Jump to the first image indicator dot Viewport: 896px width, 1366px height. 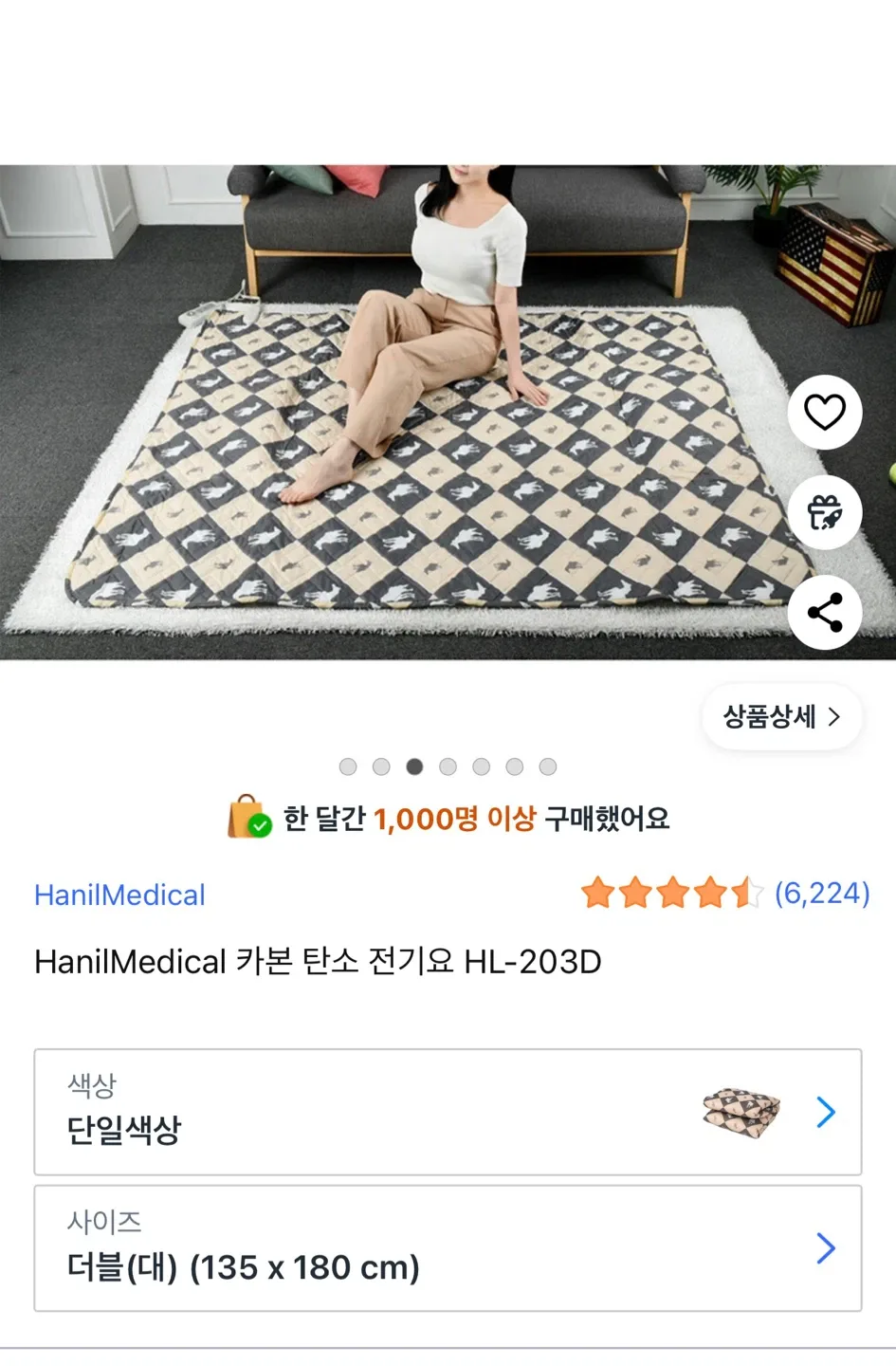click(x=348, y=766)
